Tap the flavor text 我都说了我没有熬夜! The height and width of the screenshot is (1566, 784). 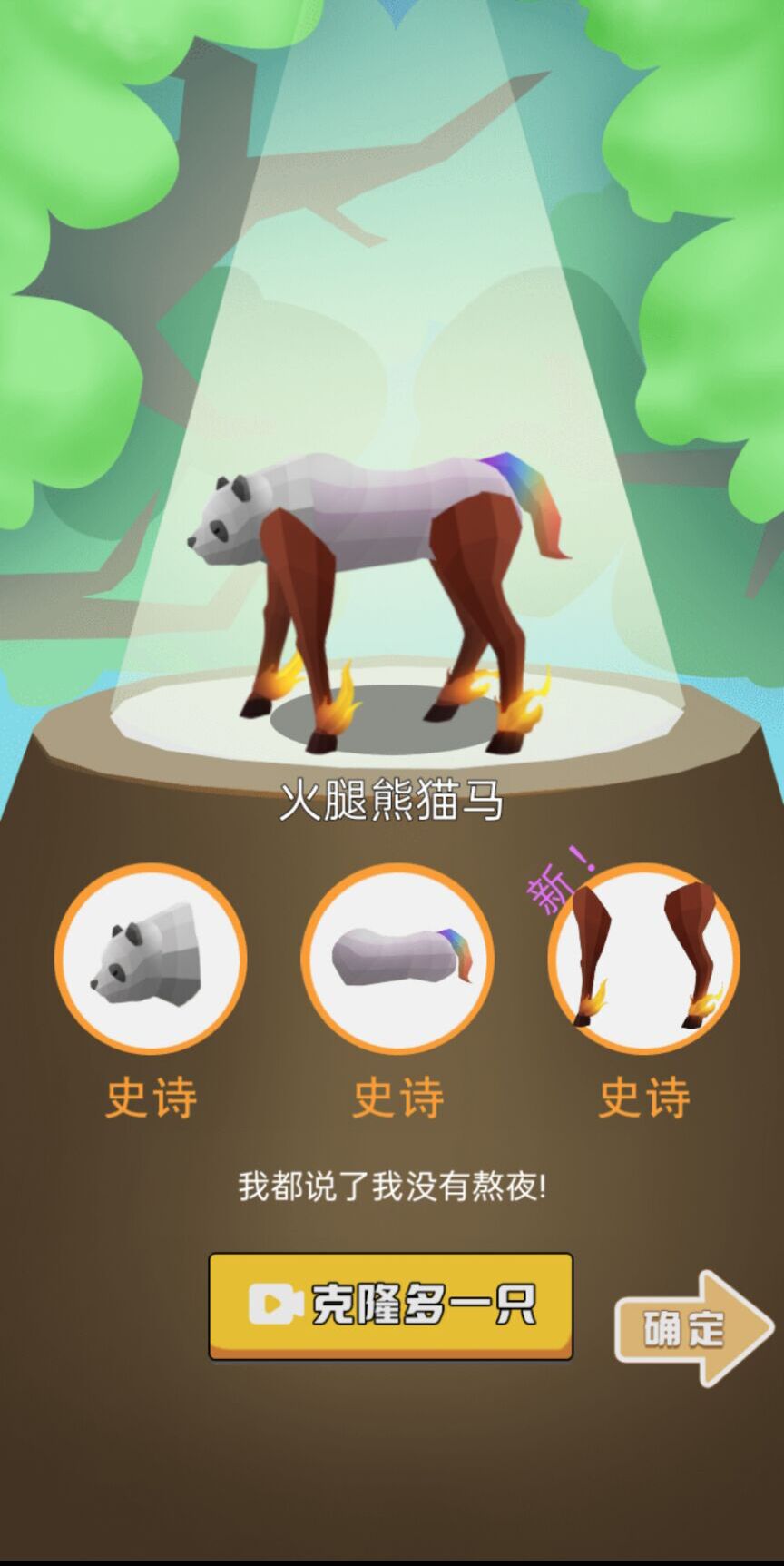[392, 1185]
